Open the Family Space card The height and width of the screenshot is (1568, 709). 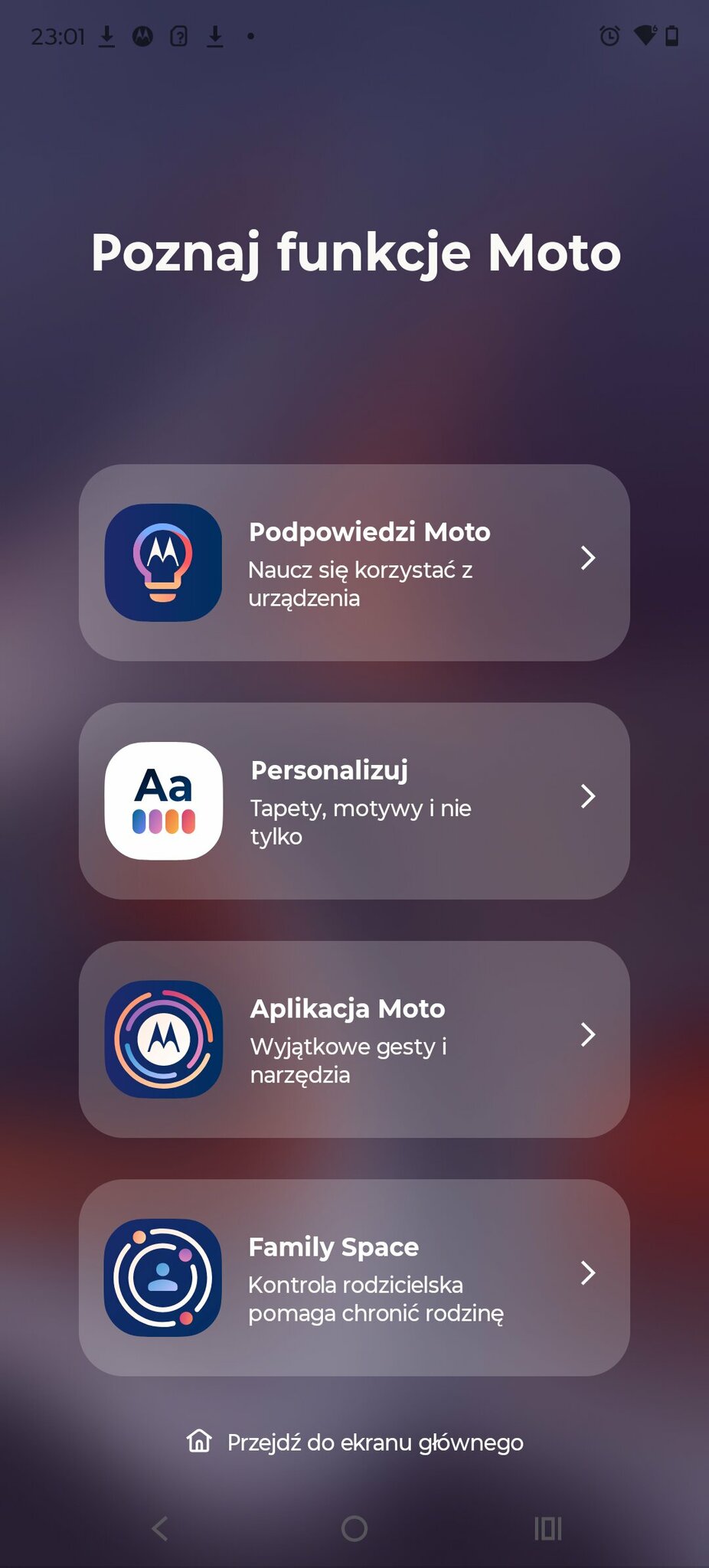[x=354, y=1277]
